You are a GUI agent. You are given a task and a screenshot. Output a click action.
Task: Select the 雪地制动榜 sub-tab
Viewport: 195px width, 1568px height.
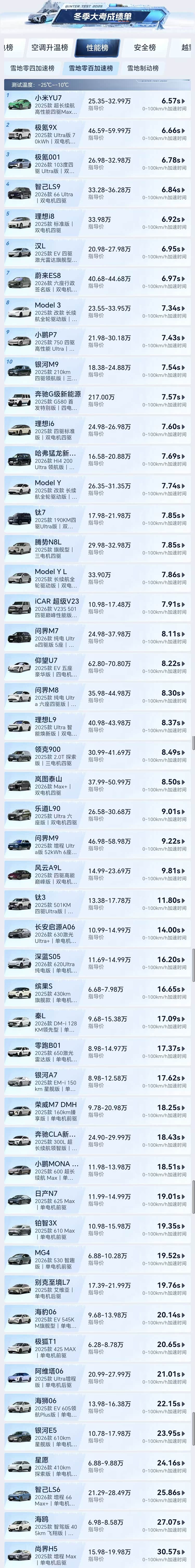143,69
